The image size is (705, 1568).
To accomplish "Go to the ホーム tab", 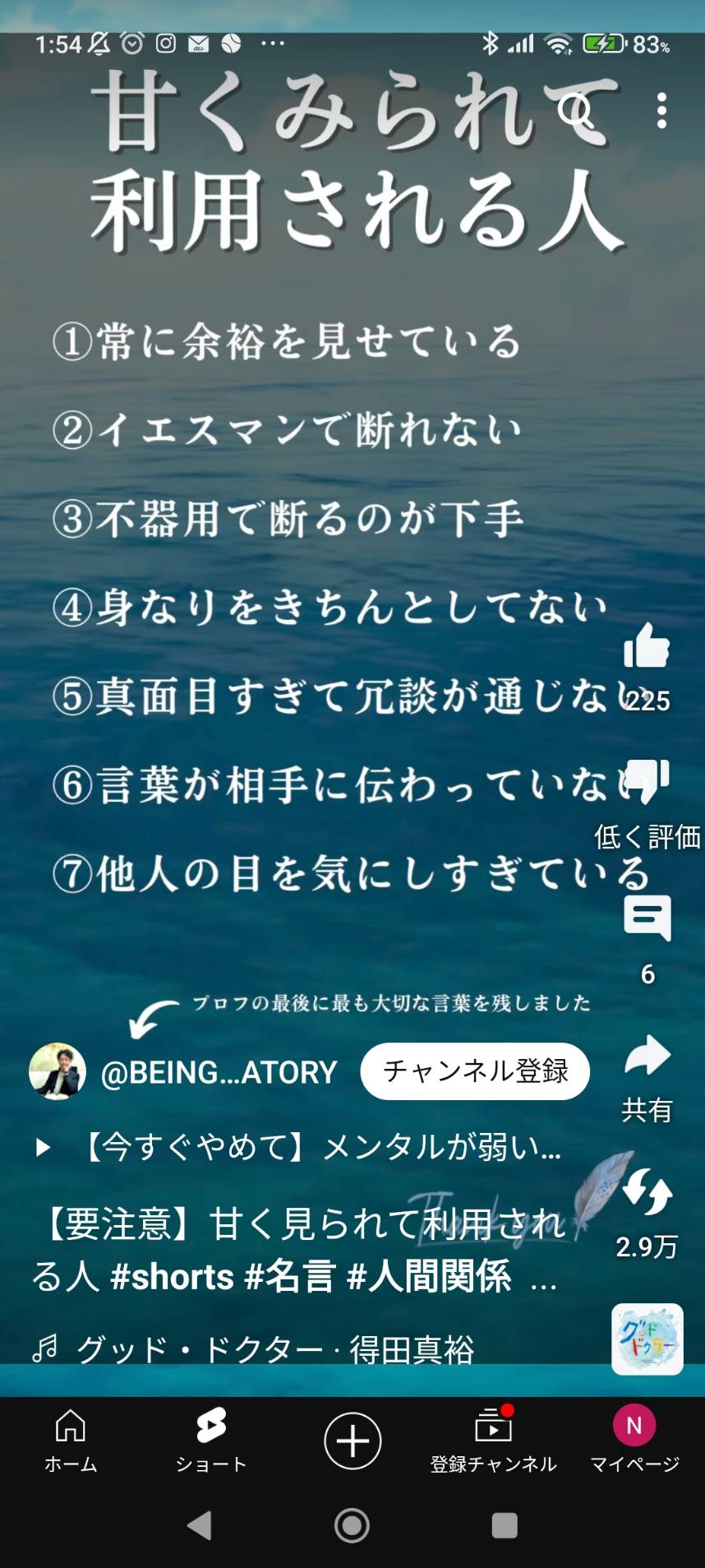I will tap(71, 1441).
